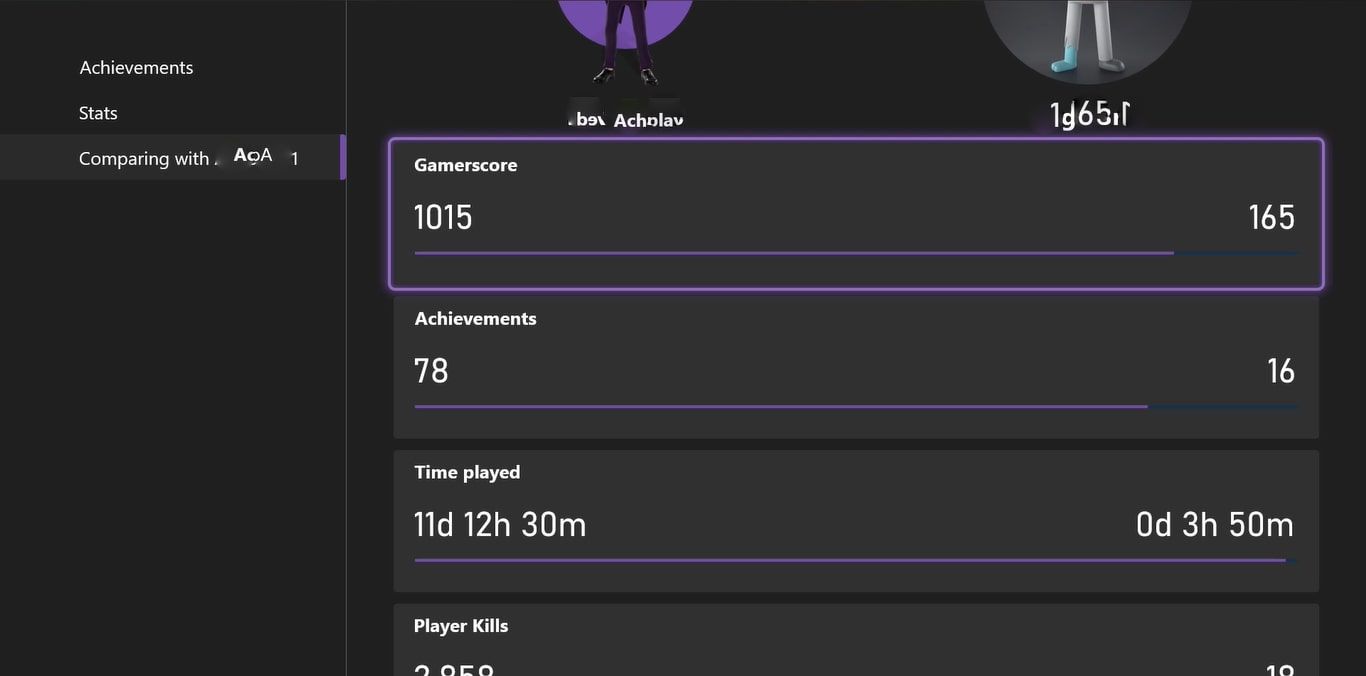Image resolution: width=1366 pixels, height=676 pixels.
Task: Open the Achievements comparison card showing 78
Action: pyautogui.click(x=856, y=367)
